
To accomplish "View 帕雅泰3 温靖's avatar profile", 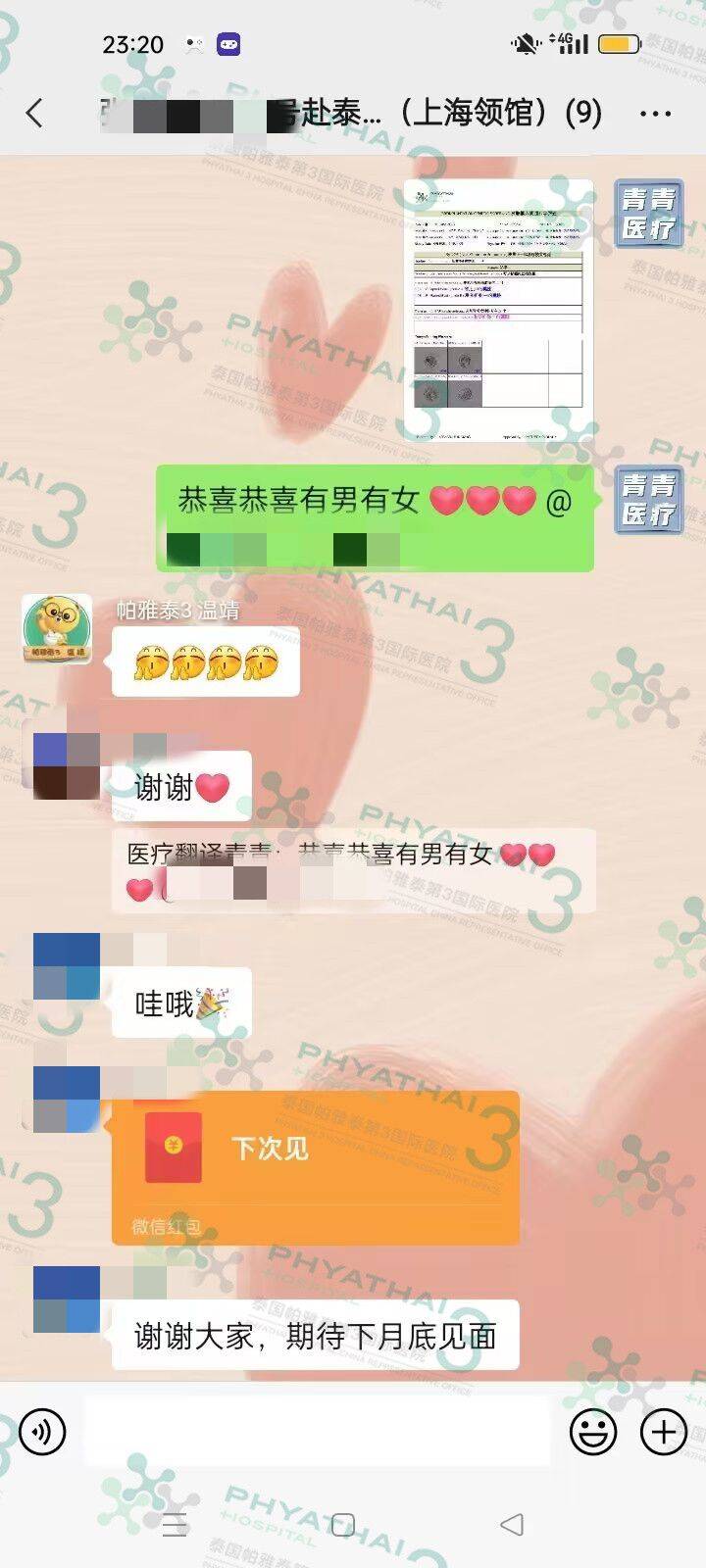I will [57, 629].
